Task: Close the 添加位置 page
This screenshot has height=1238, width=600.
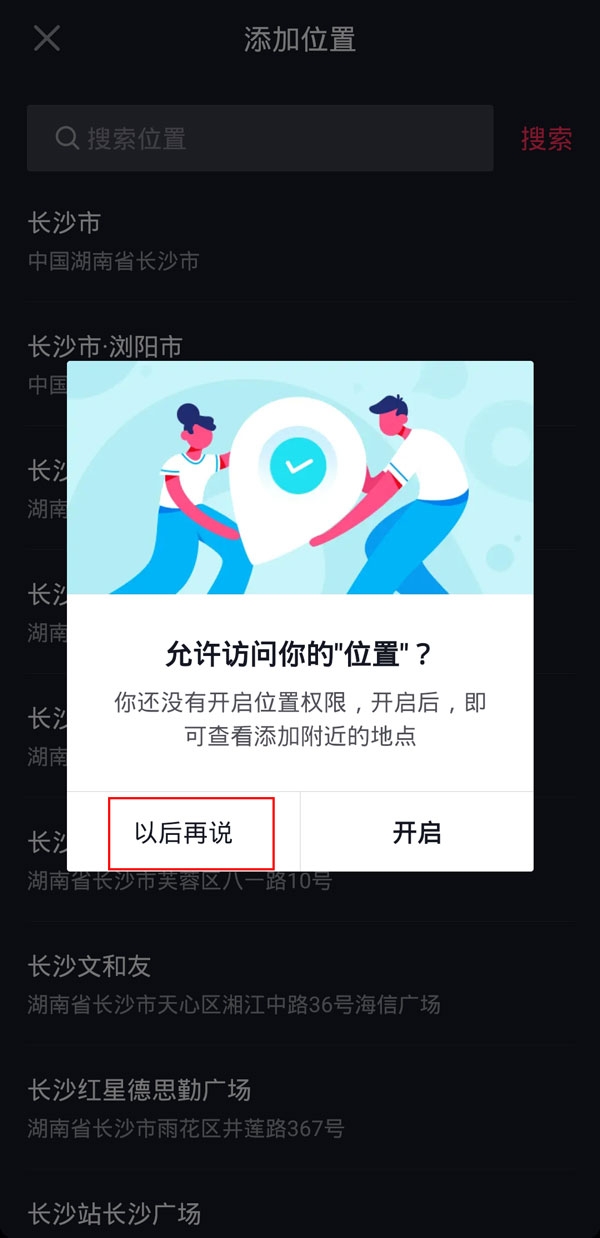Action: coord(47,39)
